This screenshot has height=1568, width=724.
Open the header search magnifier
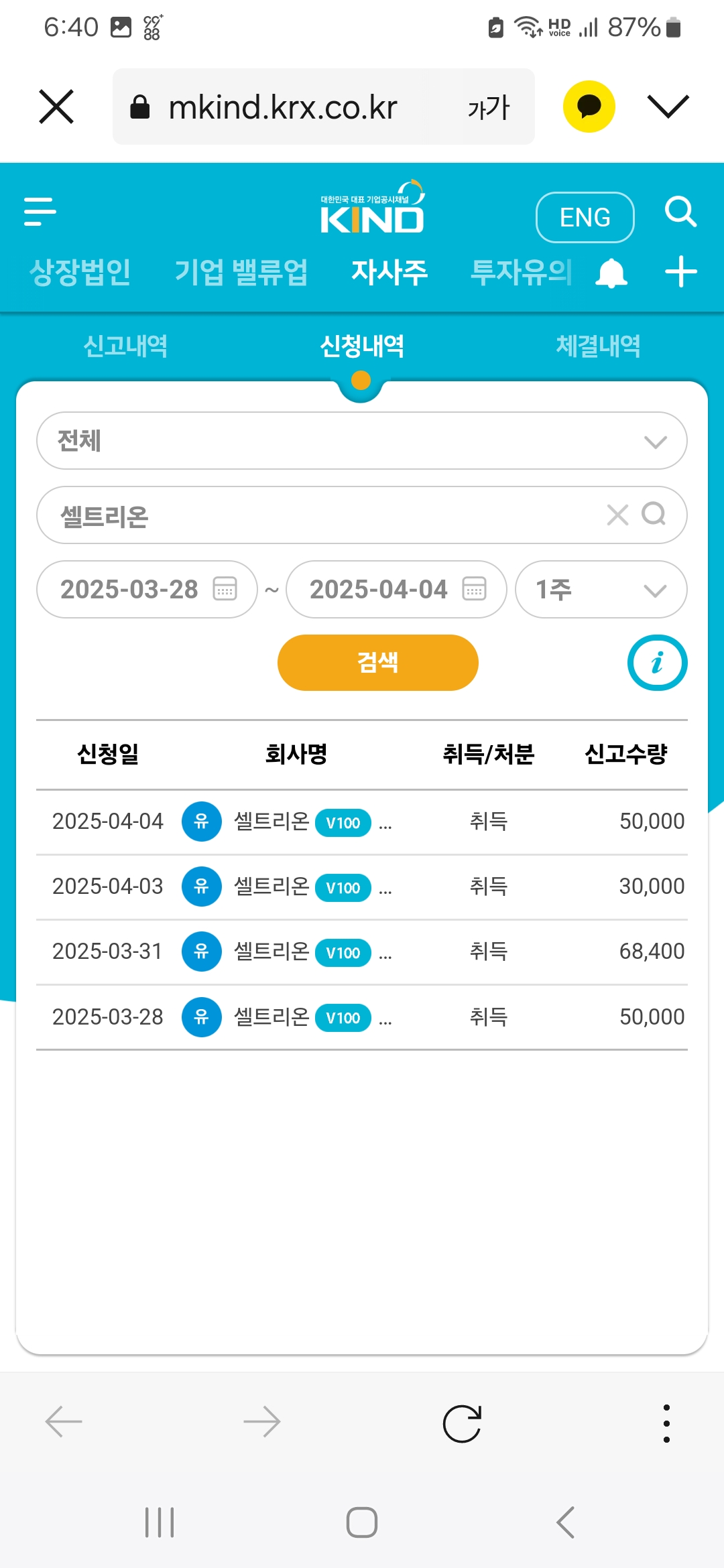point(680,212)
